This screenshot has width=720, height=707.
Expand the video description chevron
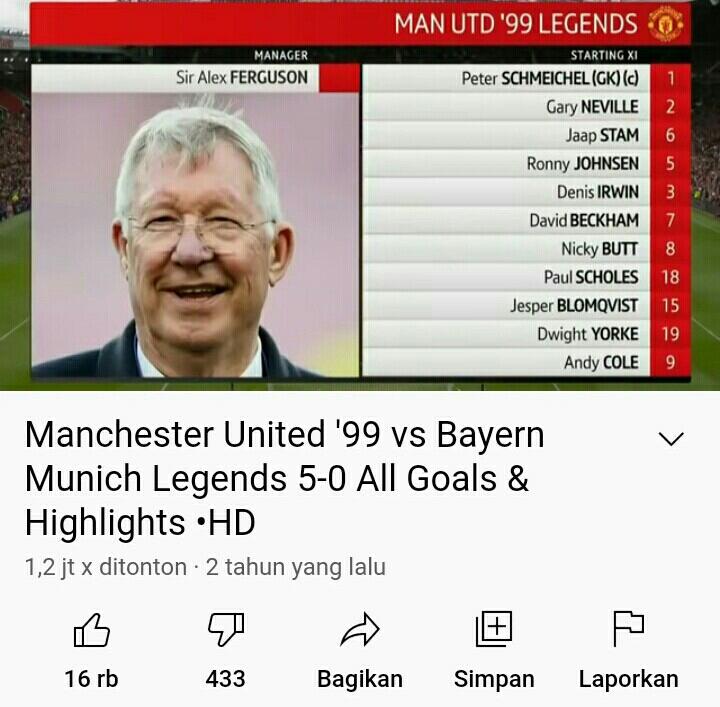click(x=672, y=439)
